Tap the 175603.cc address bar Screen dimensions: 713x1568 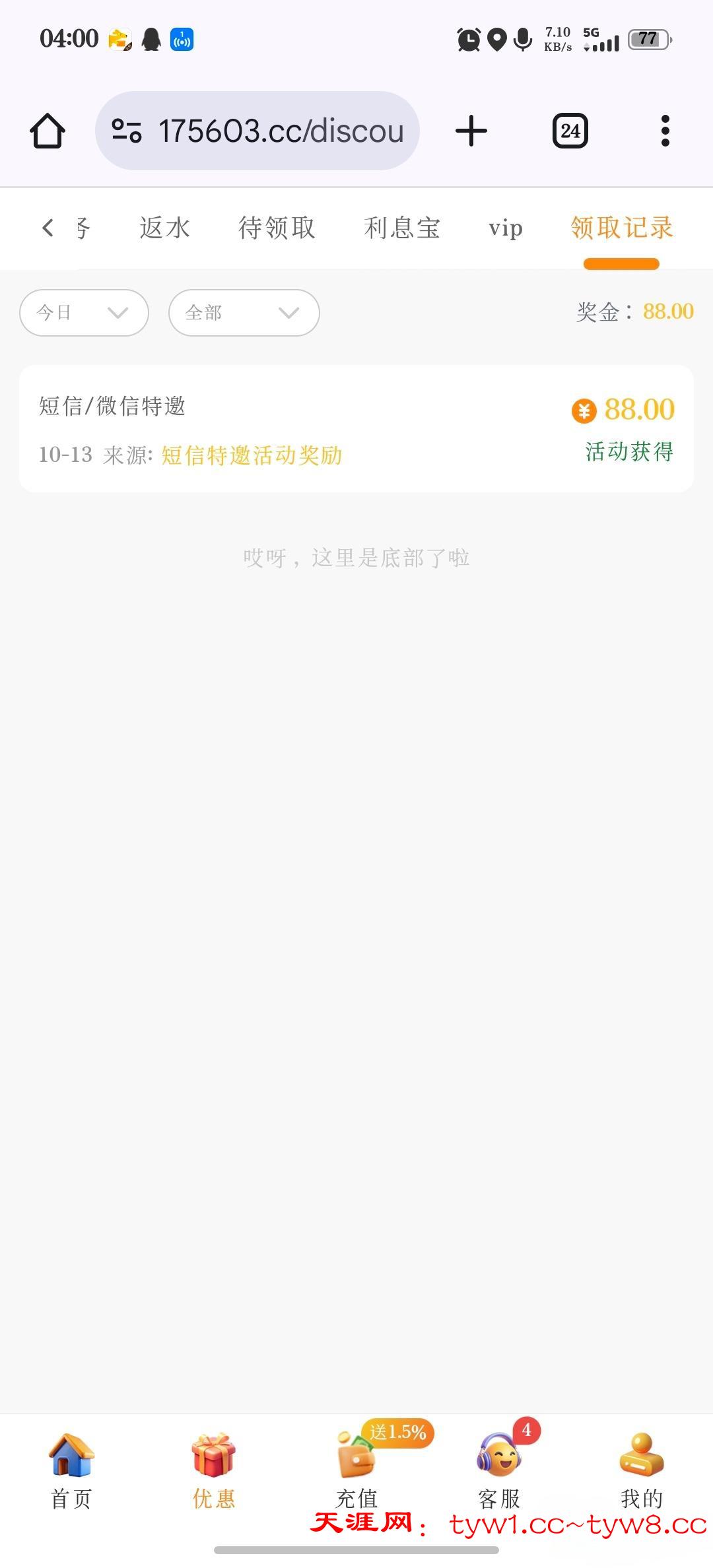(257, 131)
